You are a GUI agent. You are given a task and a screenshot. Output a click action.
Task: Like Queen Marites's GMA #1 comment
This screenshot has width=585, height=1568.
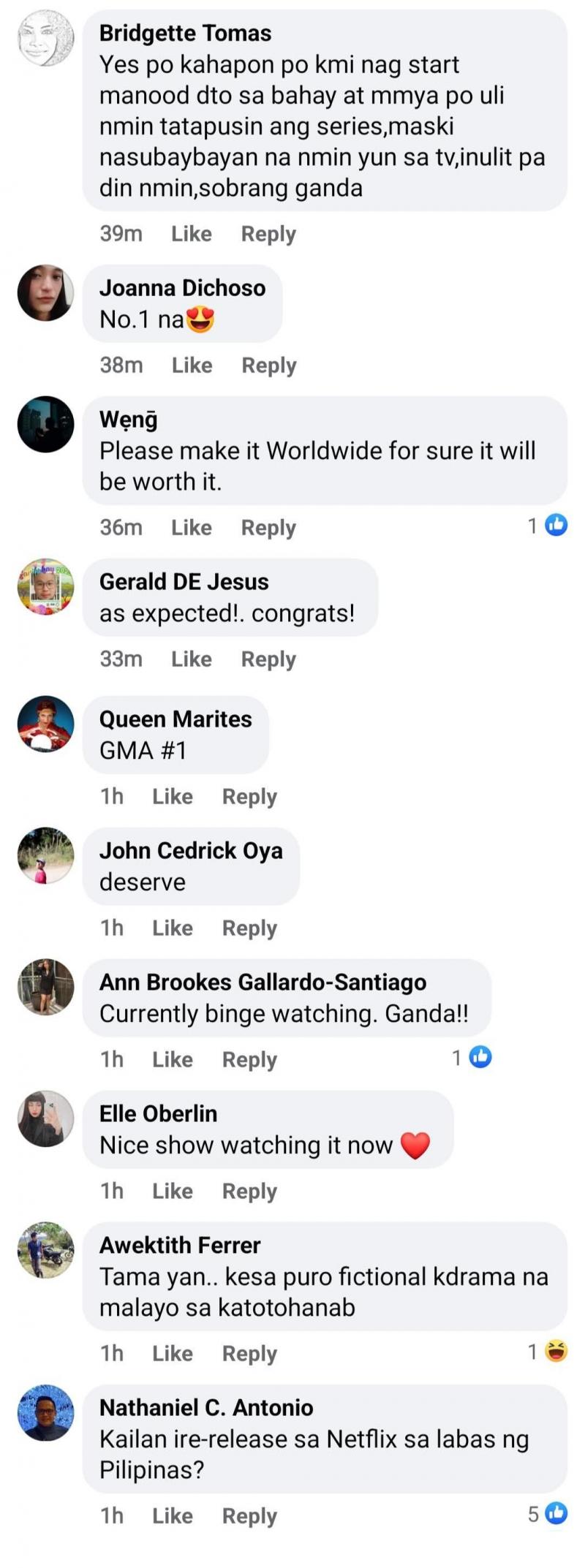click(172, 797)
